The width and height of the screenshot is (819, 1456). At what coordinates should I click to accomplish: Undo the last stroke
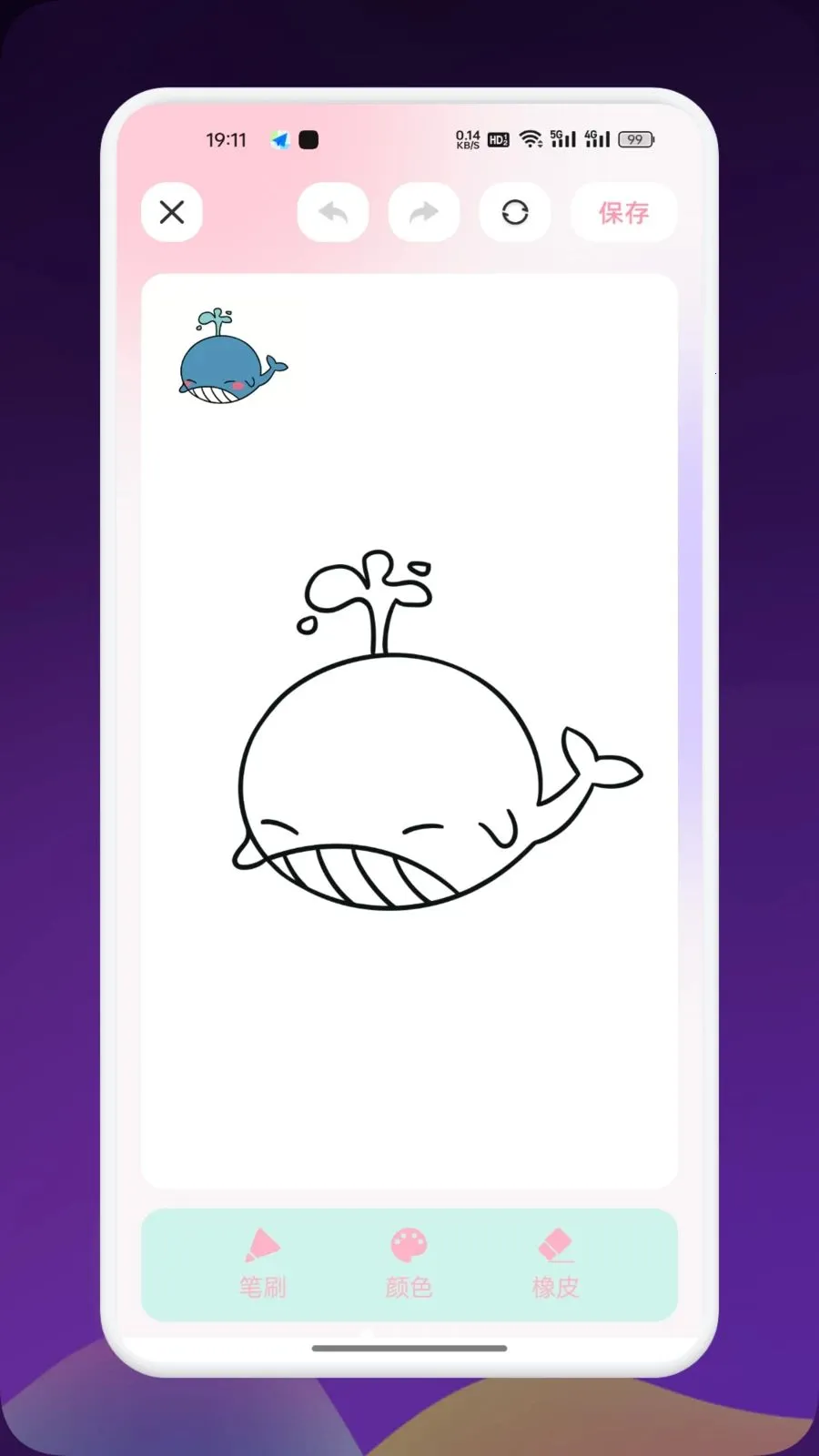(333, 212)
